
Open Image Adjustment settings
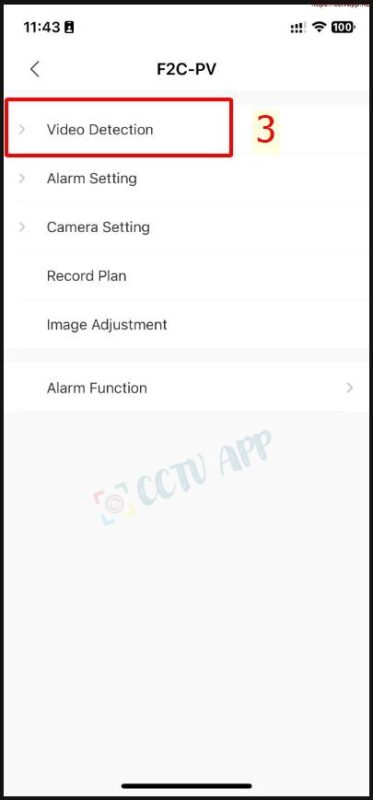186,324
